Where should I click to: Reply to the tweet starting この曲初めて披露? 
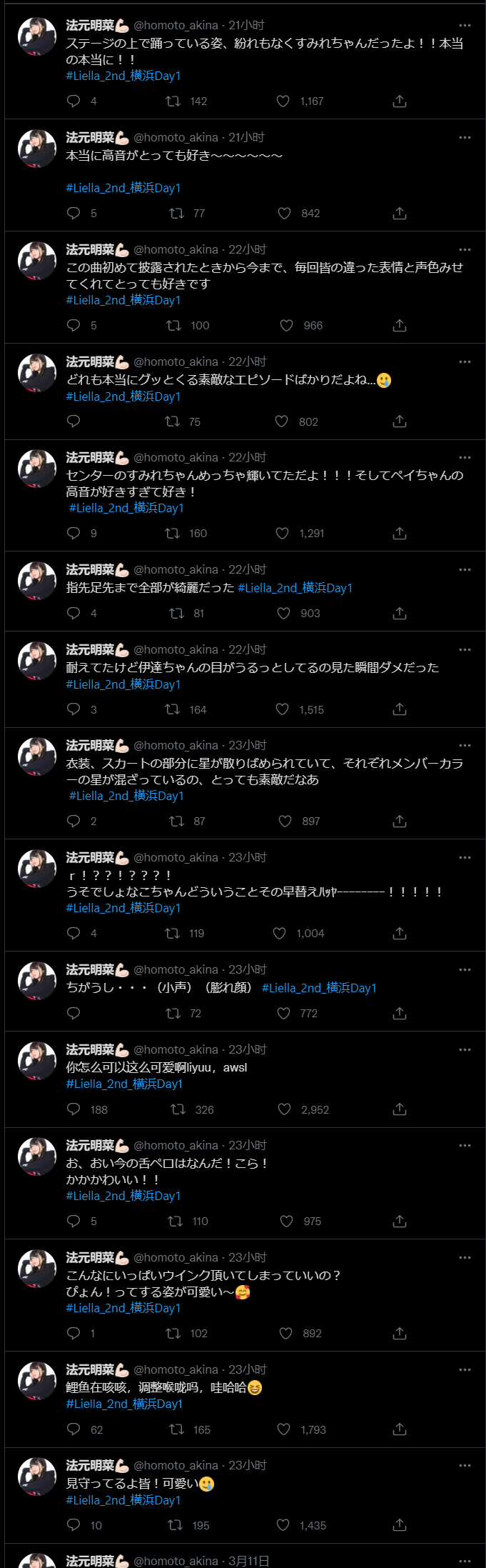click(x=74, y=325)
